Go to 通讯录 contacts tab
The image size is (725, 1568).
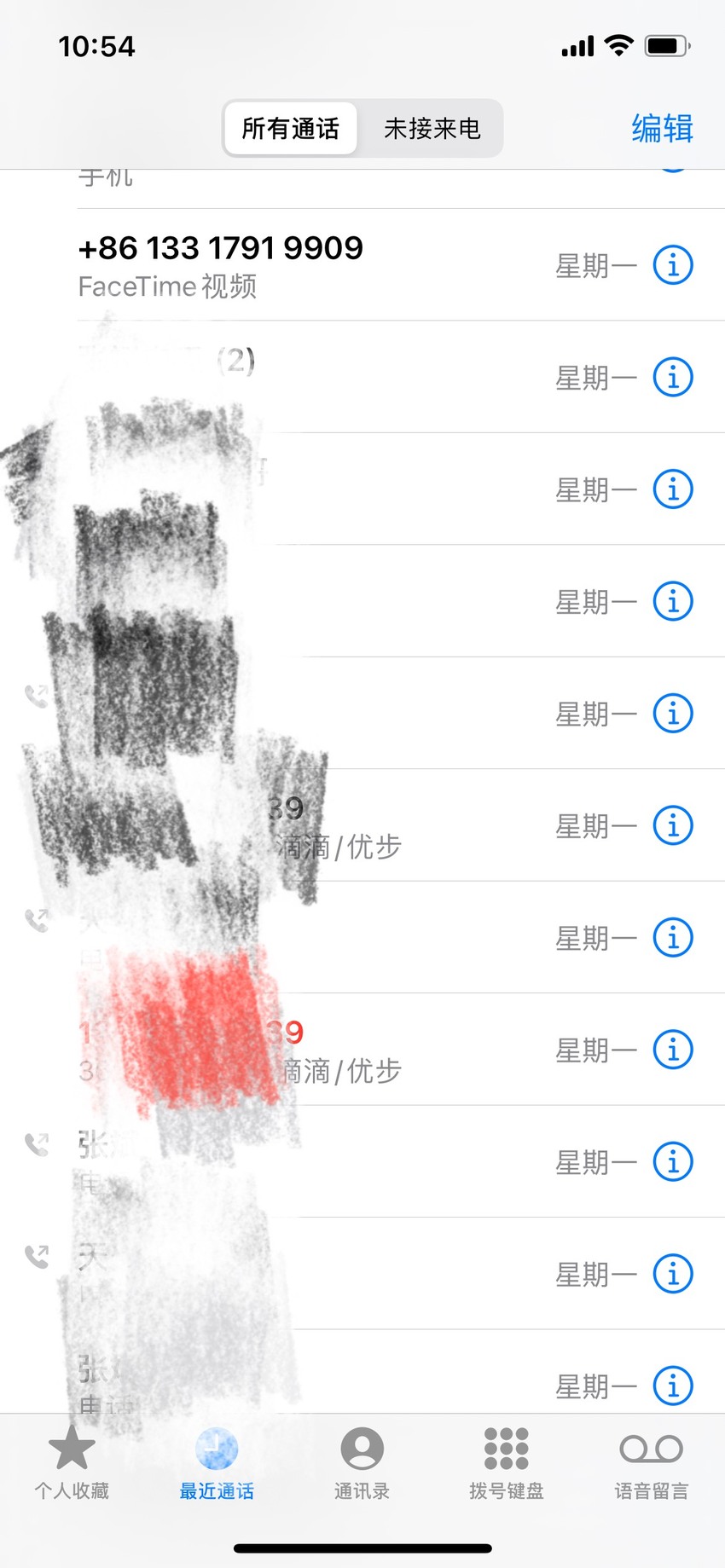pos(362,1463)
